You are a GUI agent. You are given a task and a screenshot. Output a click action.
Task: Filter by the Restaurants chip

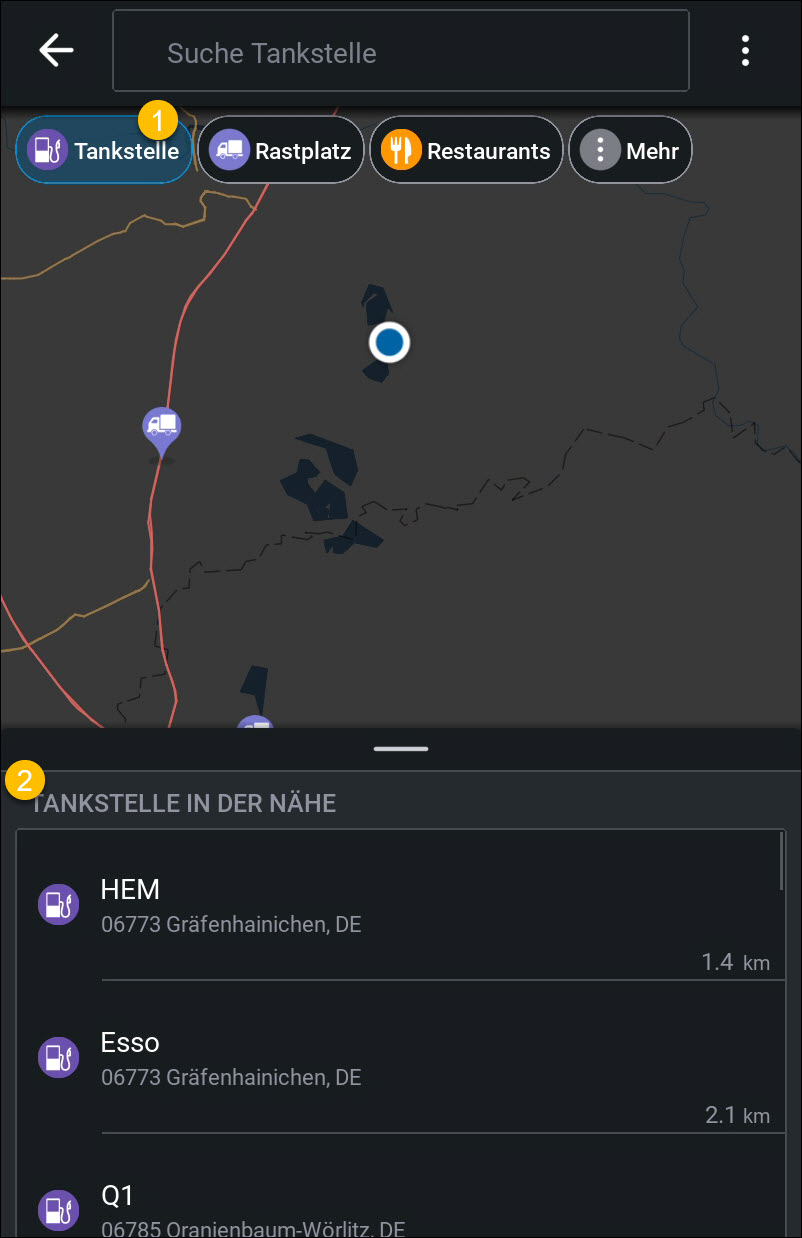[x=466, y=151]
